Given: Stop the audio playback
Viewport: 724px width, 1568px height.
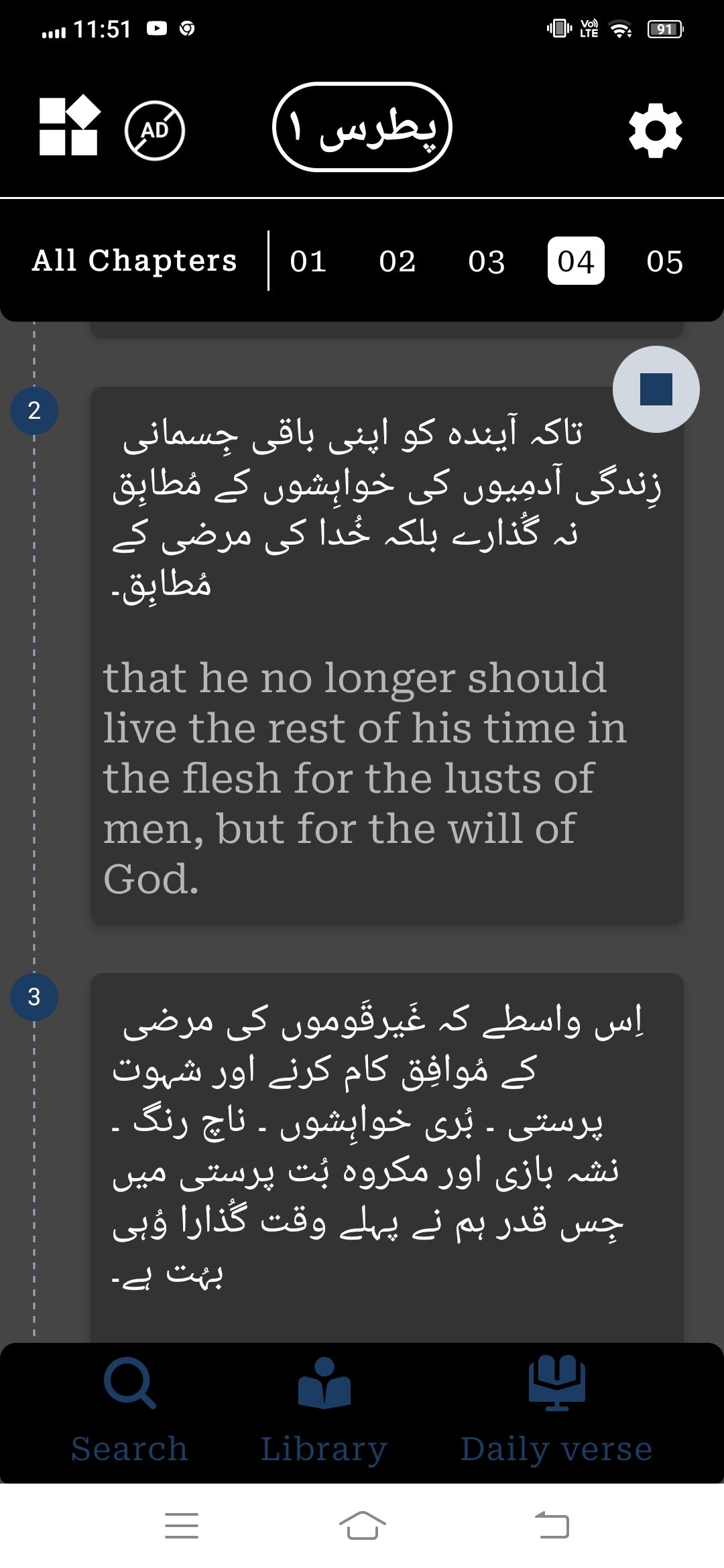Looking at the screenshot, I should click(656, 389).
